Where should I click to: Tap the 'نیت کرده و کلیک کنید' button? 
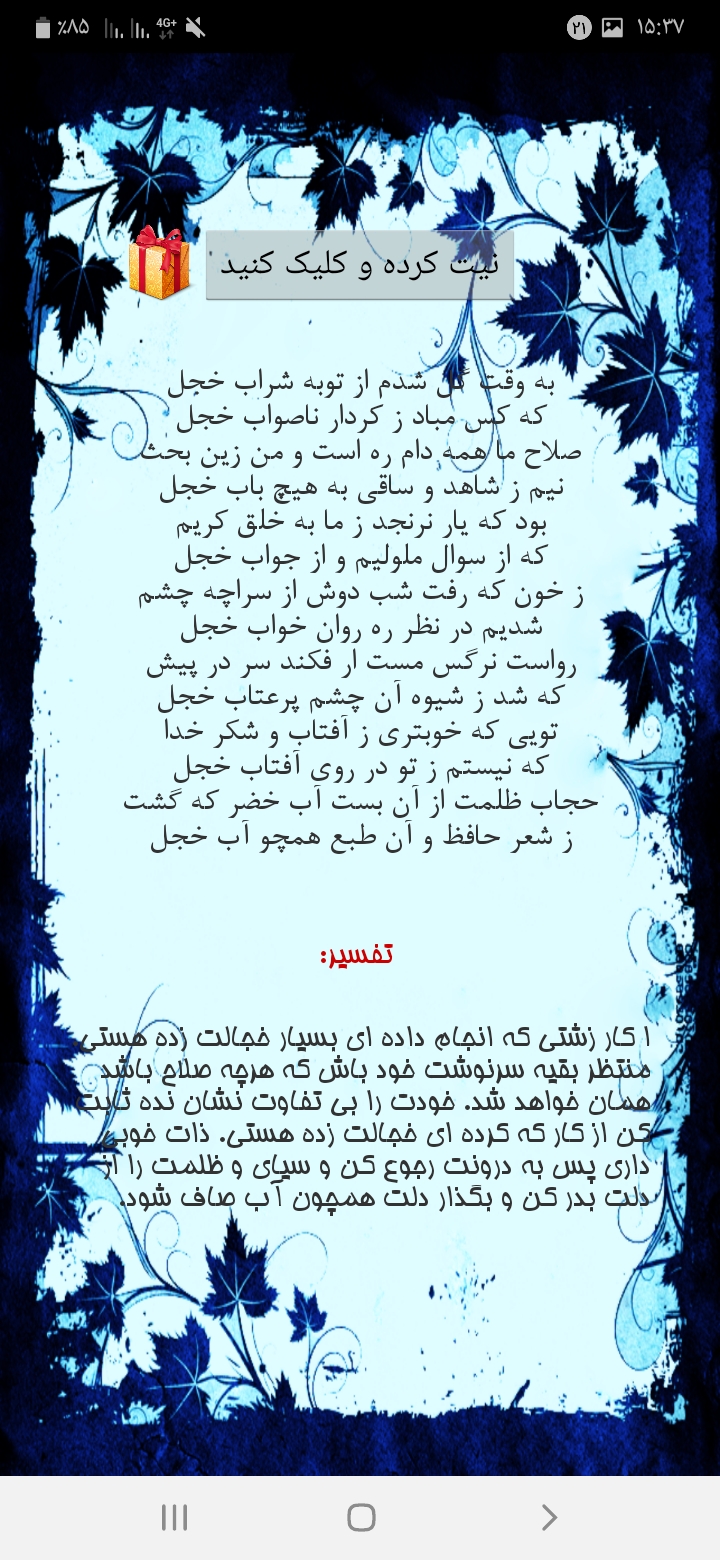(360, 265)
